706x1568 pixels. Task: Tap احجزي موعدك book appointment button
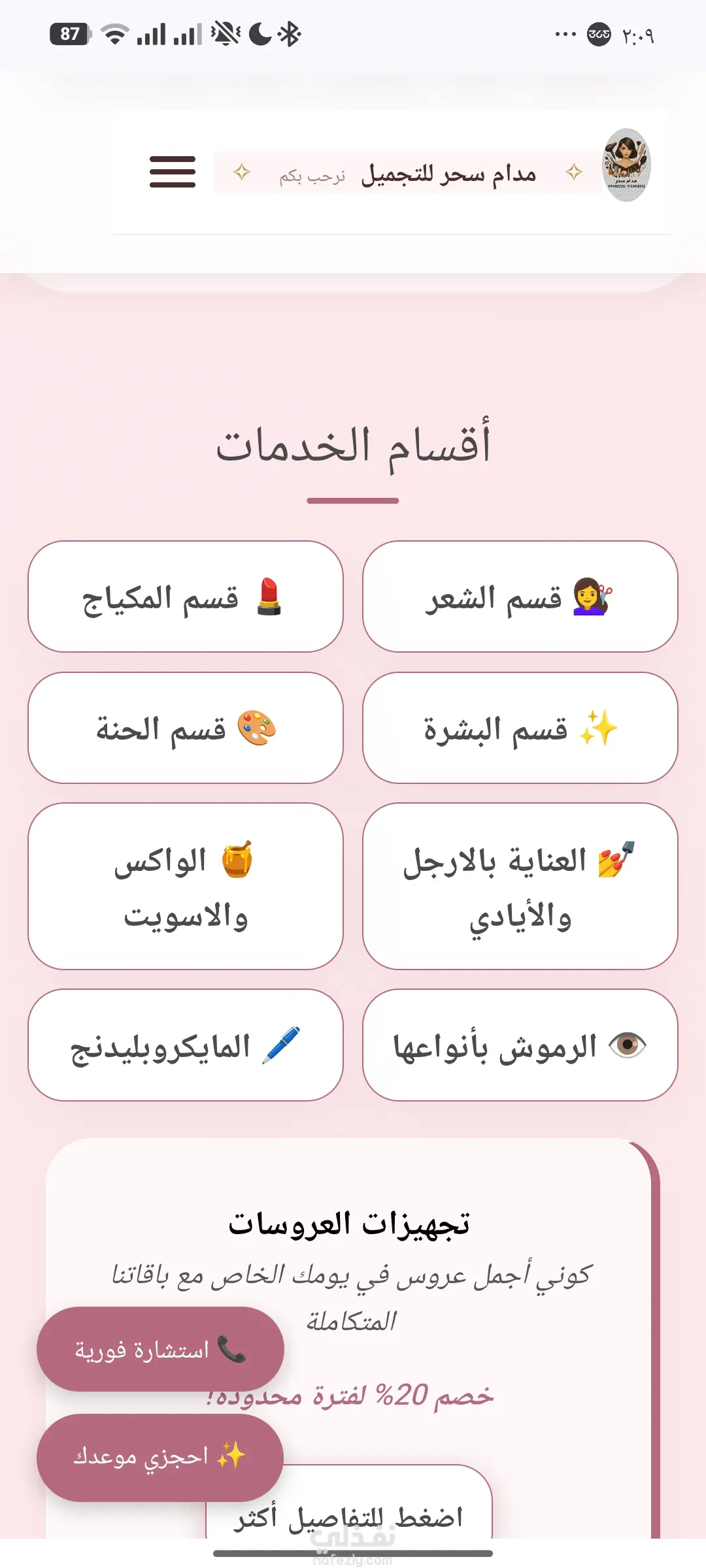[160, 1458]
